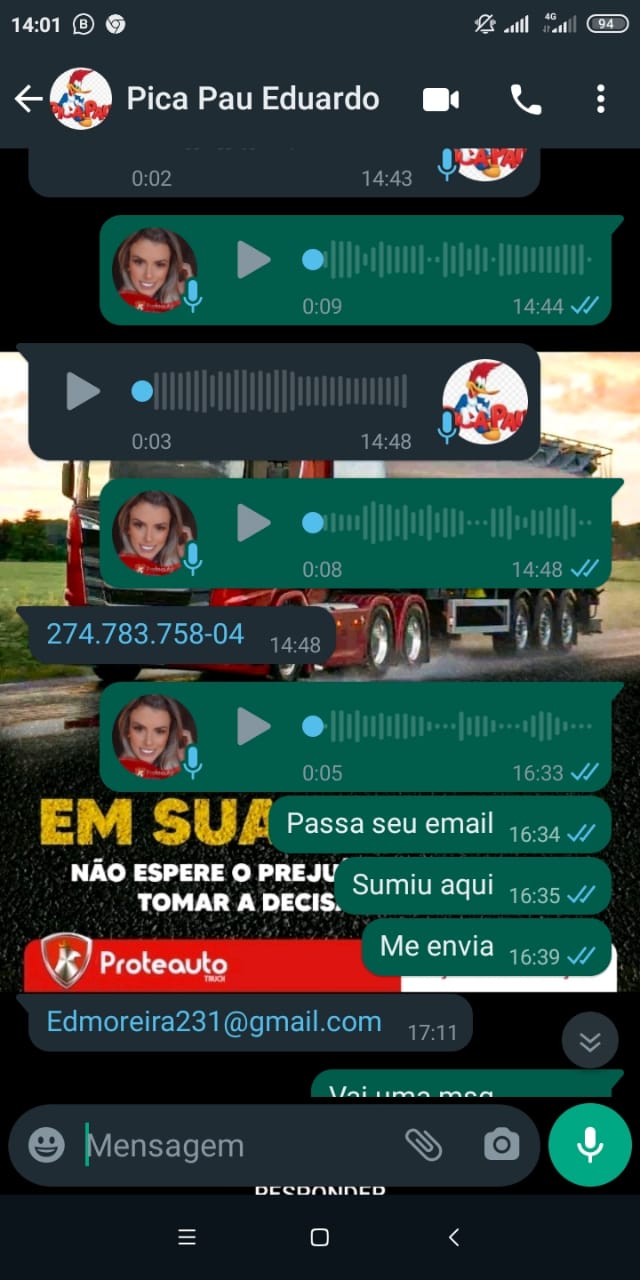Image resolution: width=640 pixels, height=1280 pixels.
Task: Open recent apps from the navigation bar
Action: click(x=187, y=1238)
